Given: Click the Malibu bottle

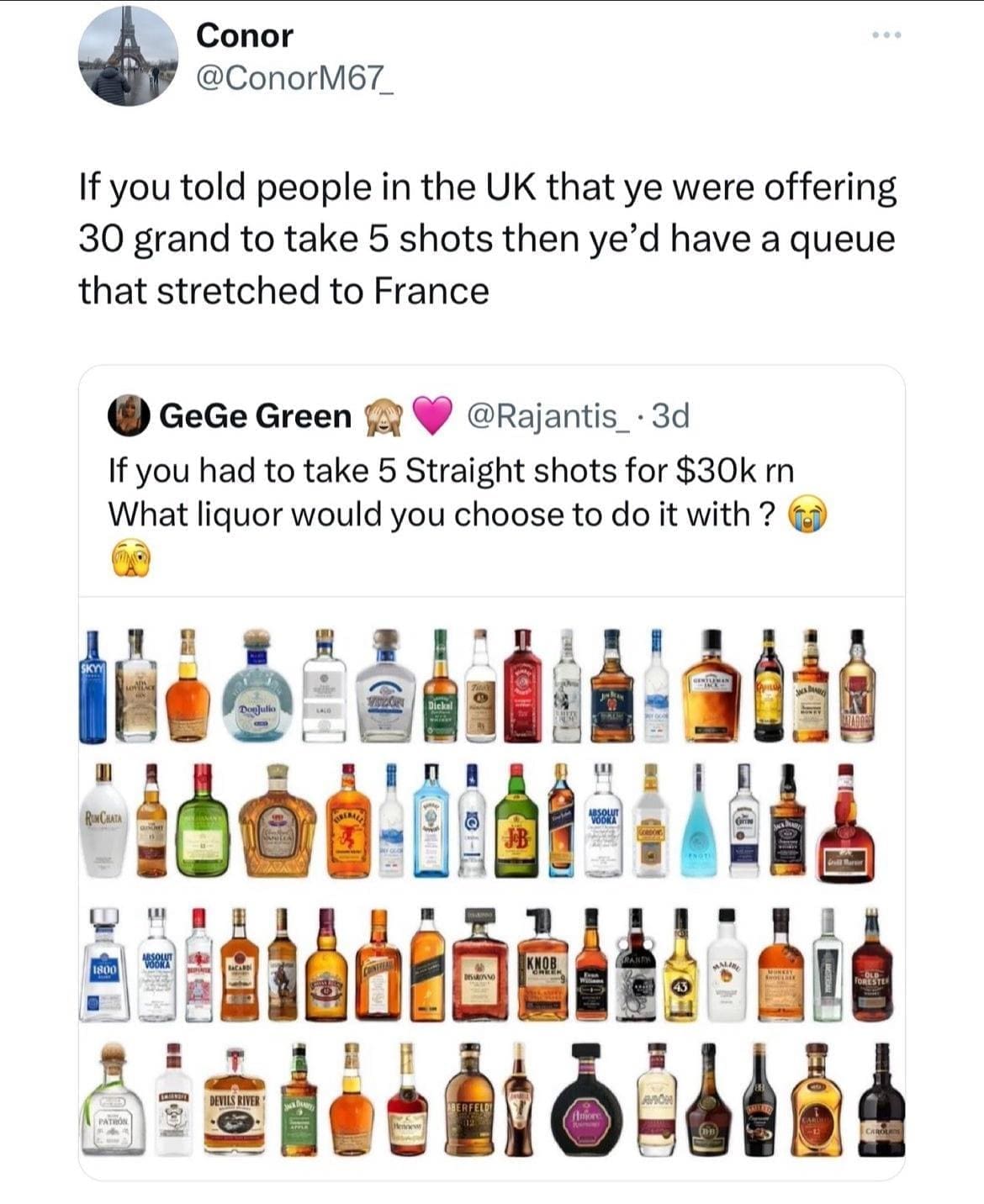Looking at the screenshot, I should (x=727, y=975).
